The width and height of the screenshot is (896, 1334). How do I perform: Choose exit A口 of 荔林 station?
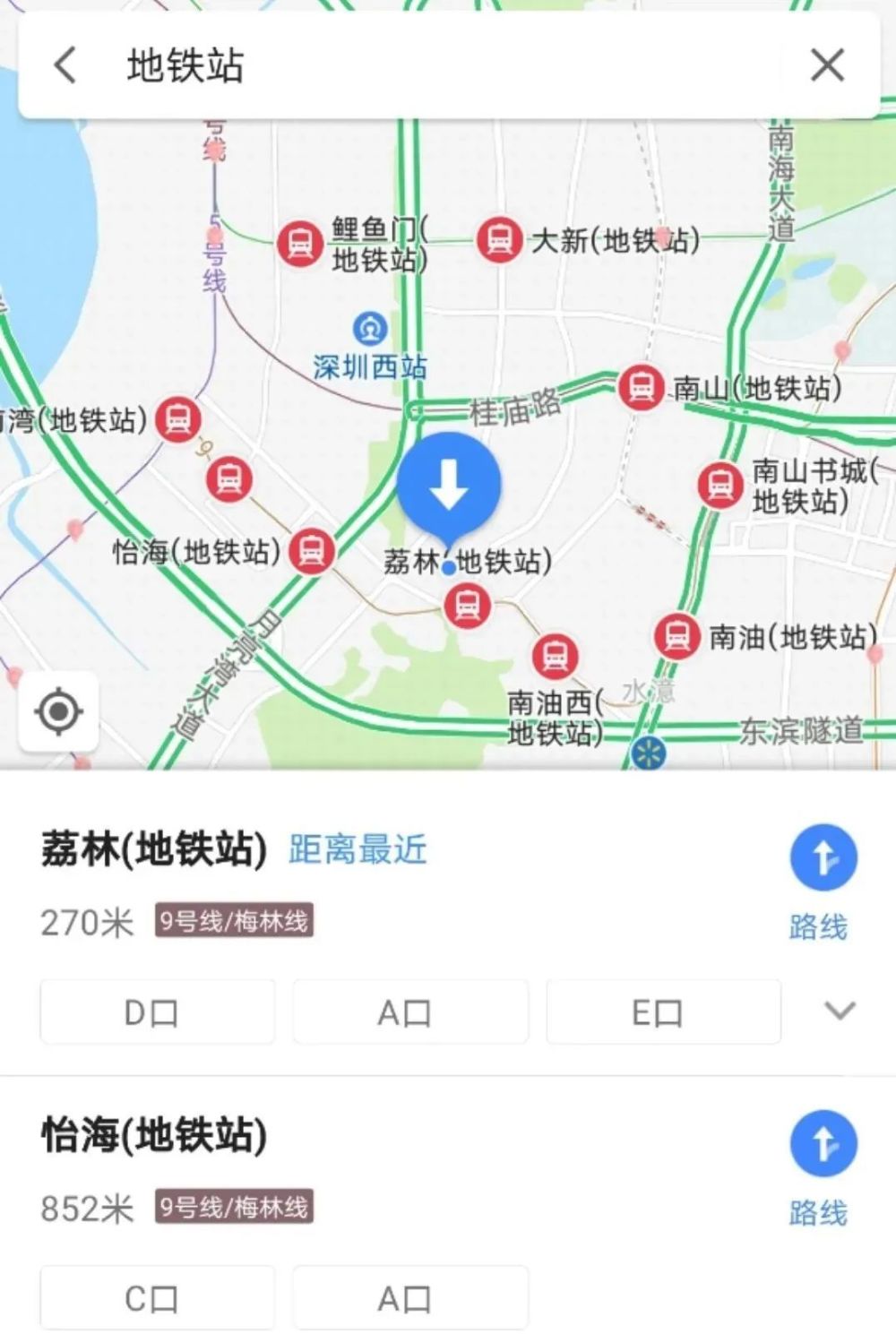coord(409,1012)
